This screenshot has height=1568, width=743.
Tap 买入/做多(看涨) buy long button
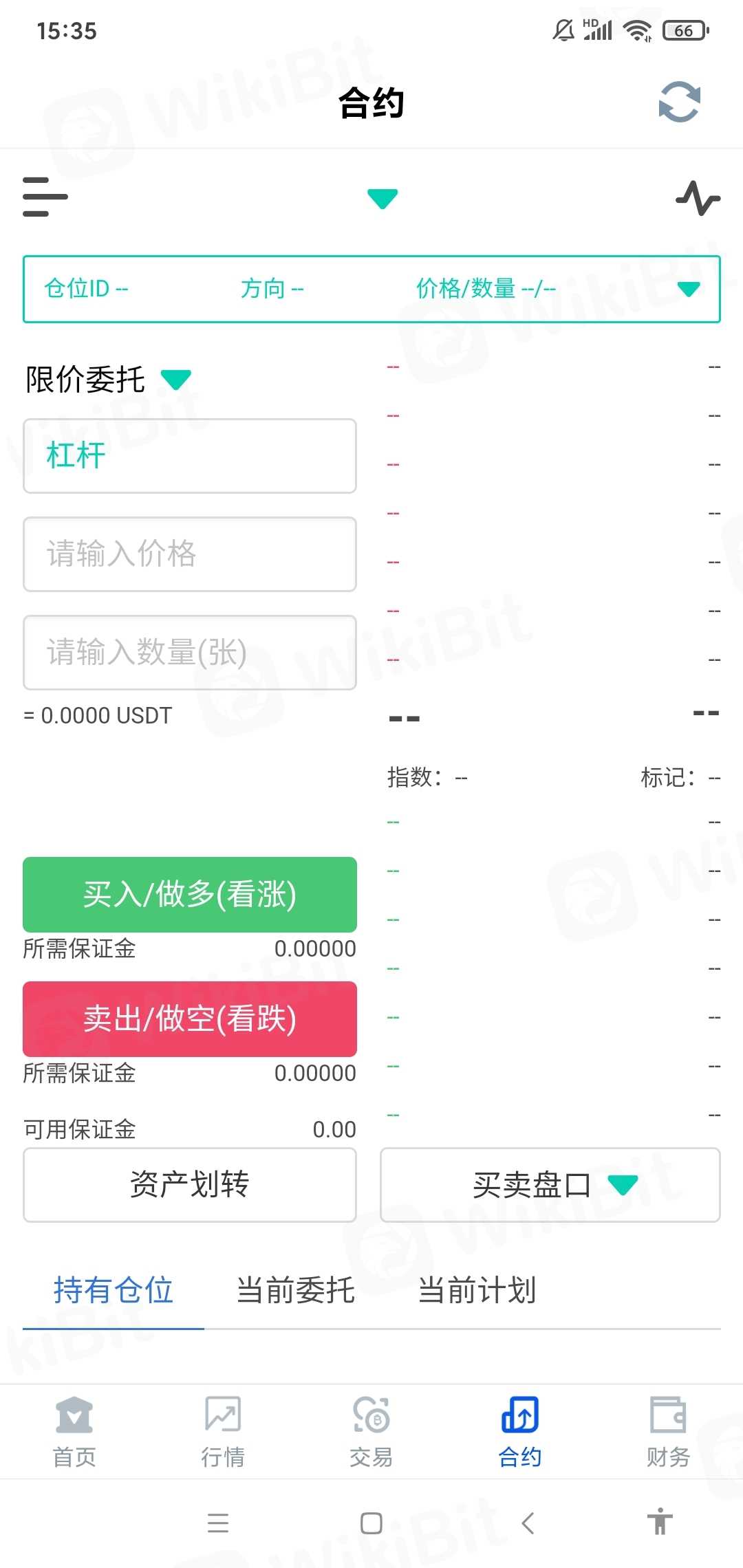tap(190, 895)
